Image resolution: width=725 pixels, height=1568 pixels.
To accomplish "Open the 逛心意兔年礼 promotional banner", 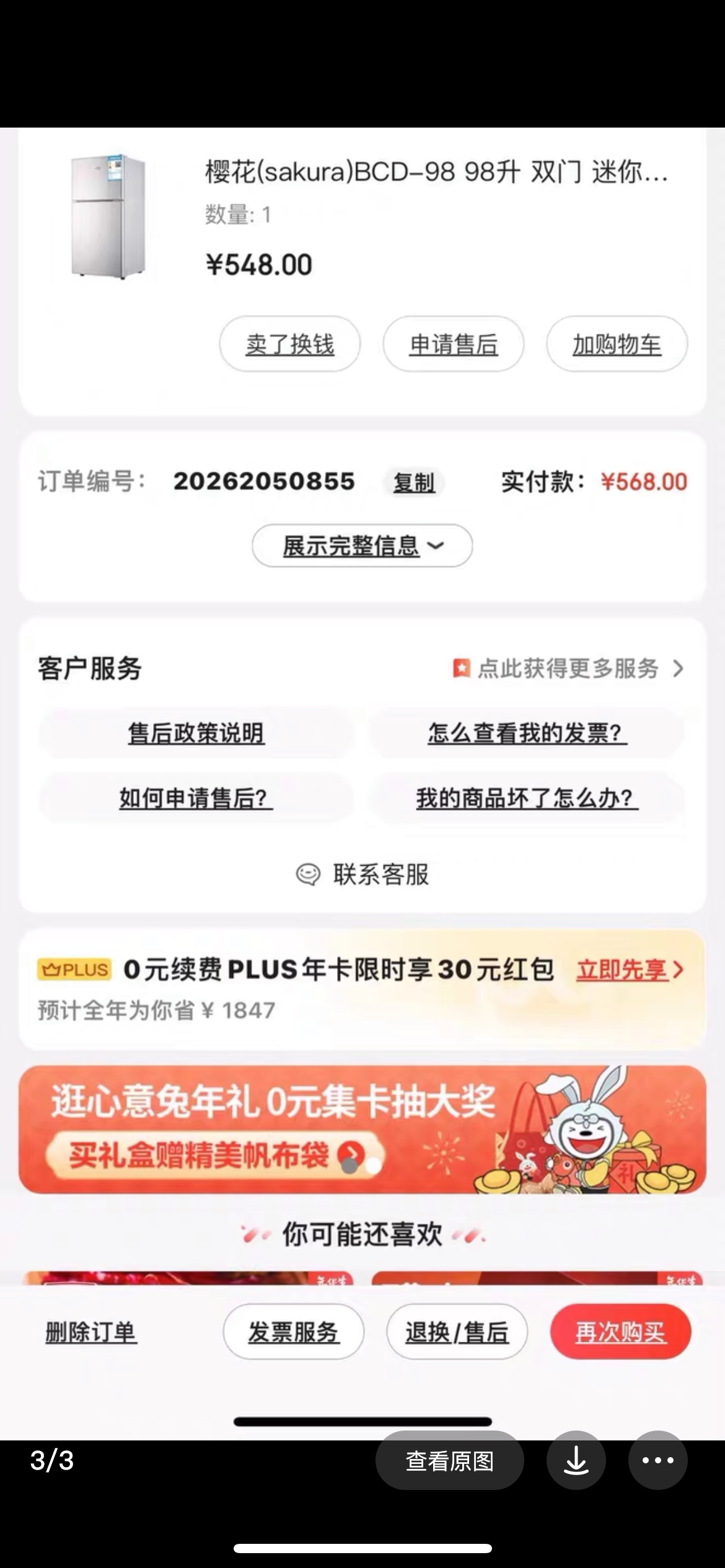I will pyautogui.click(x=362, y=1129).
